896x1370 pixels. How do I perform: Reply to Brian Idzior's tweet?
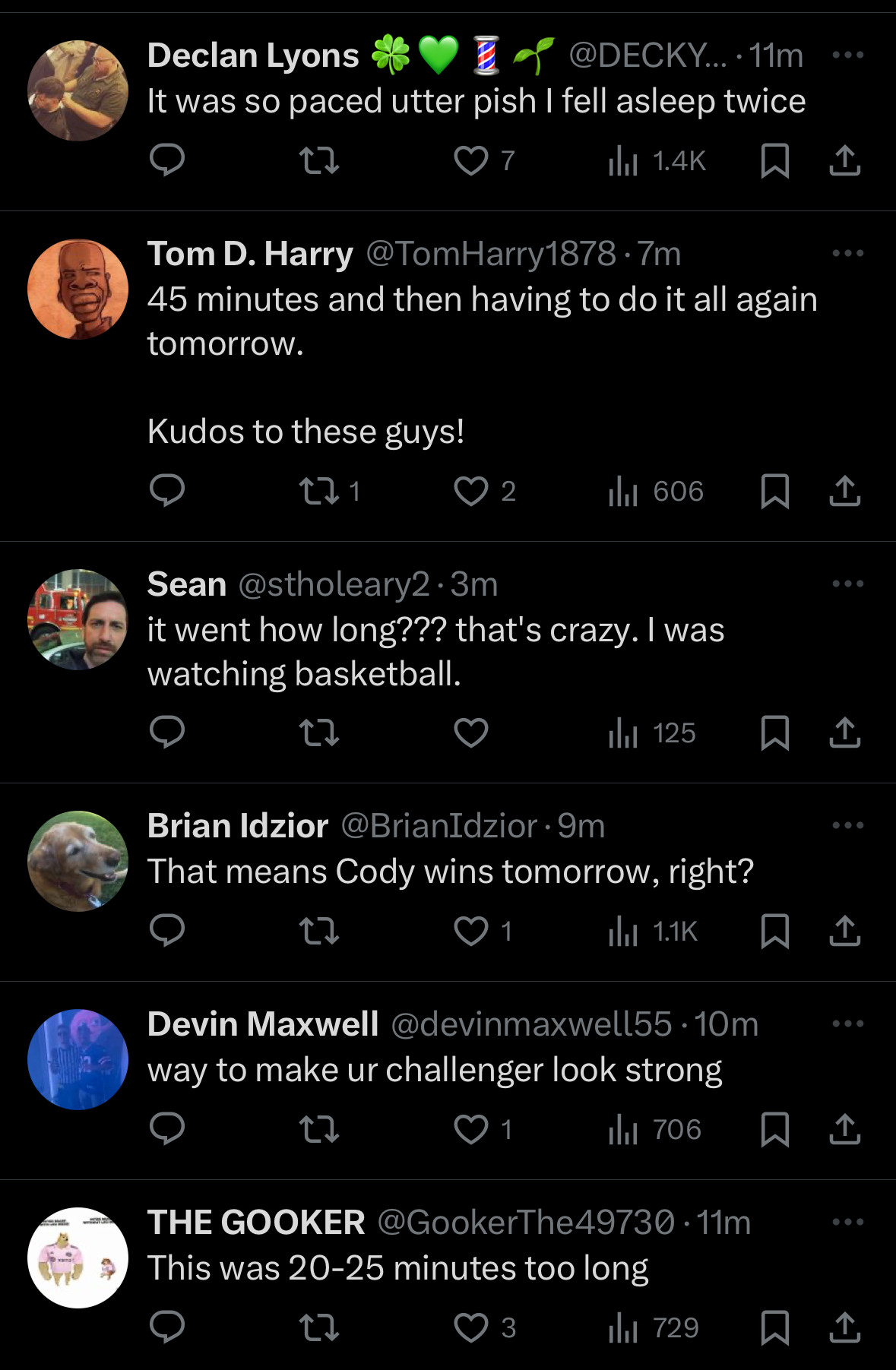pyautogui.click(x=167, y=931)
